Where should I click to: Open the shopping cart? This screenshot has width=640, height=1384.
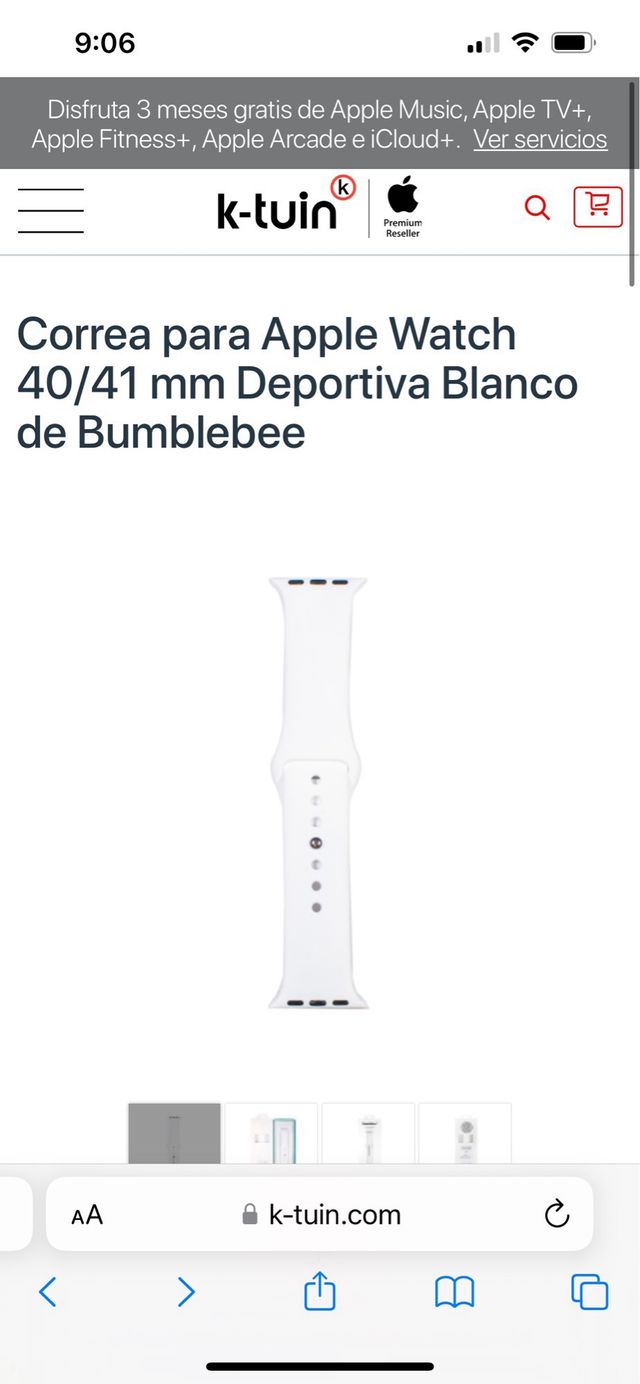tap(598, 207)
